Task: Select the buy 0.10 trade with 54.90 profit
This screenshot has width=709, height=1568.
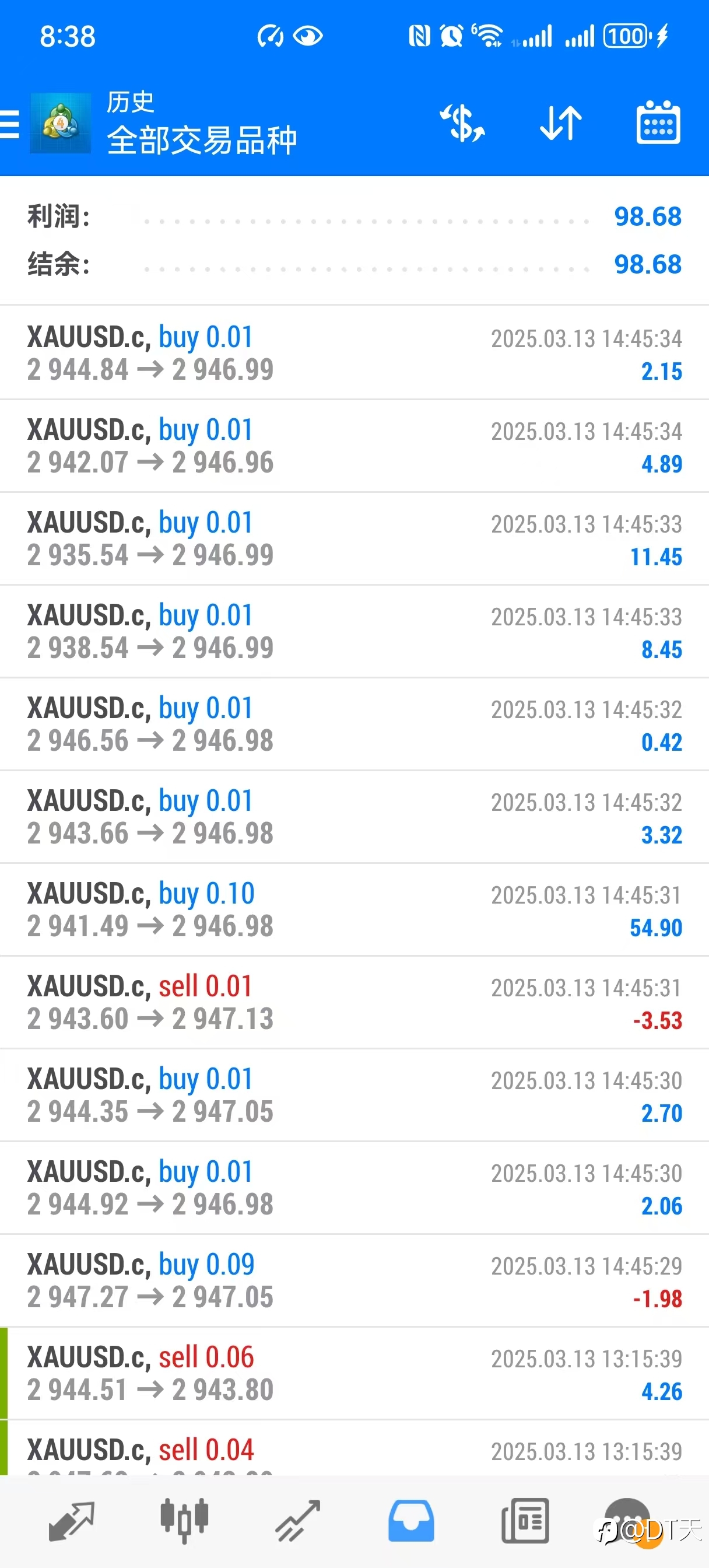Action: click(354, 909)
